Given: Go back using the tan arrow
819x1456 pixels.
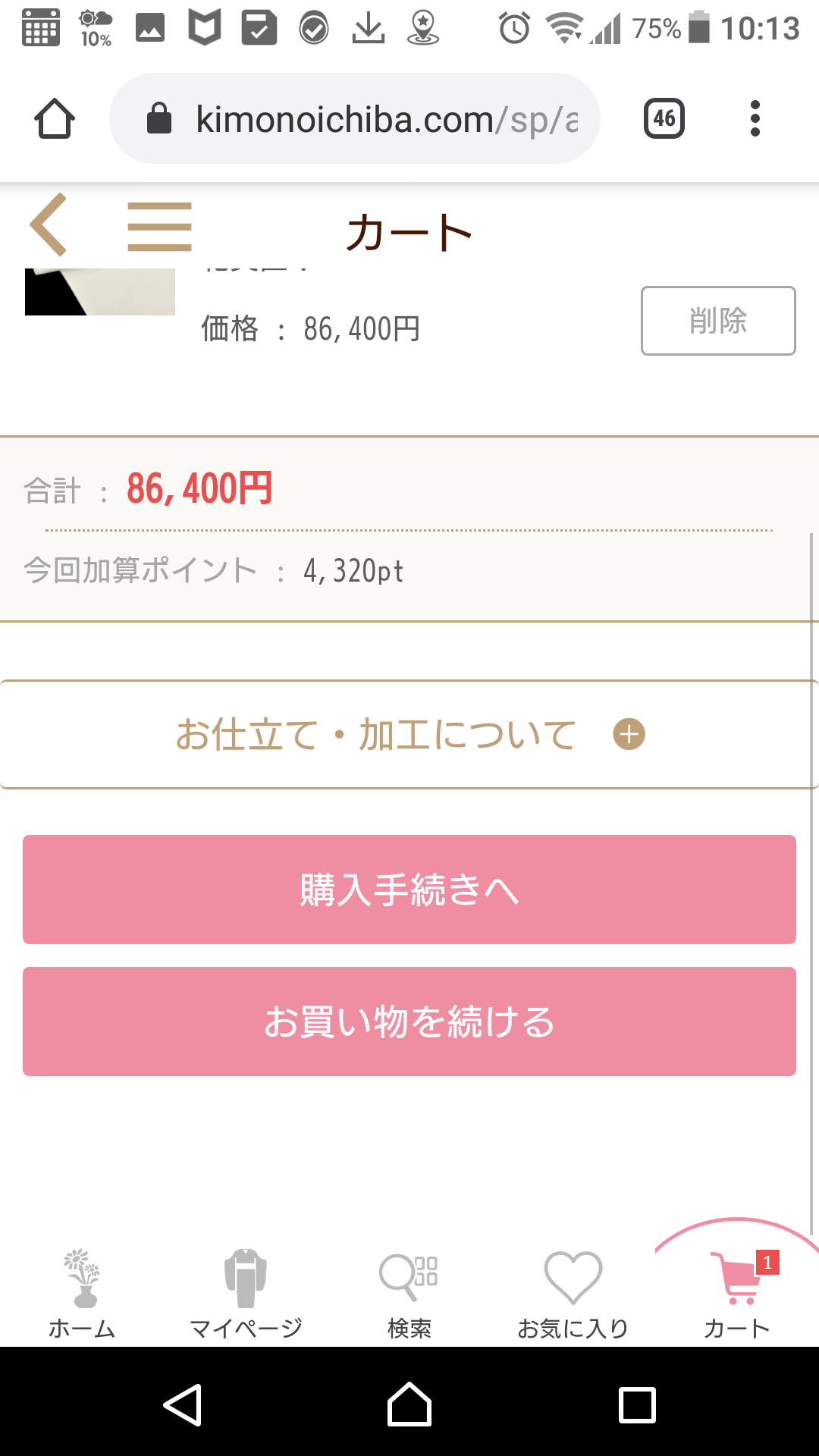Looking at the screenshot, I should 48,225.
